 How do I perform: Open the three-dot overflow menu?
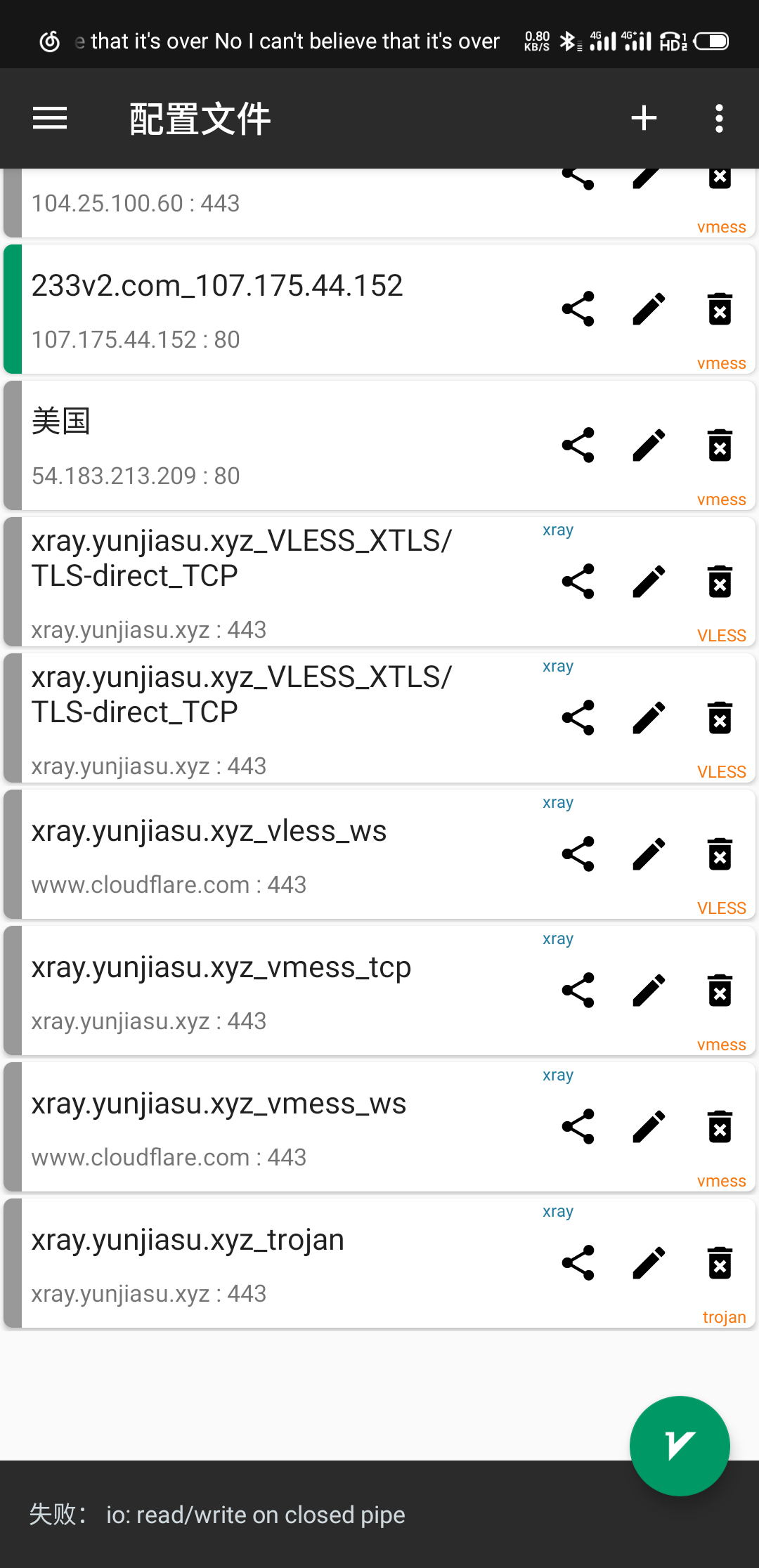[x=719, y=118]
